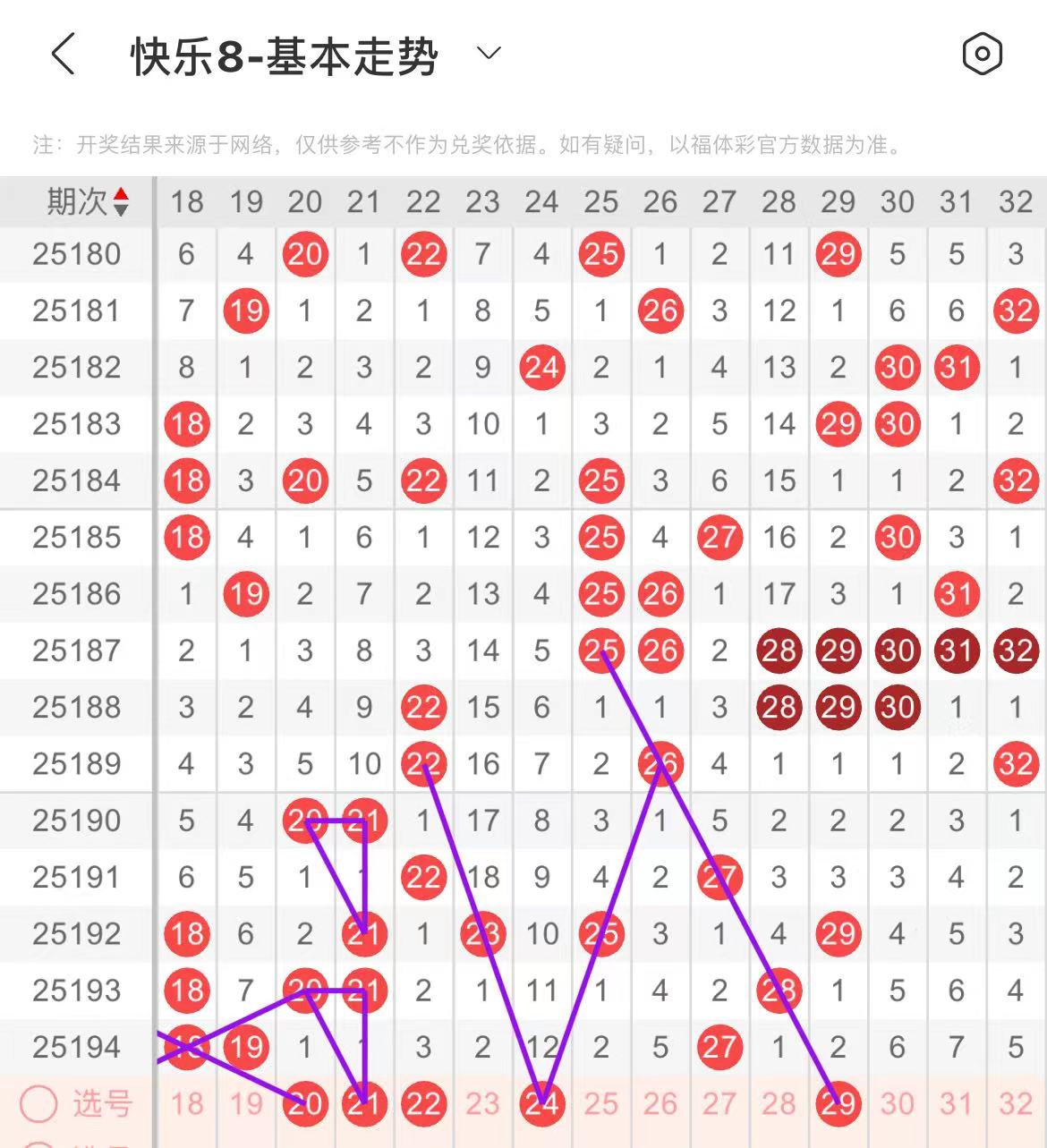Deselect number 21 in the 选号 row

pyautogui.click(x=364, y=1104)
